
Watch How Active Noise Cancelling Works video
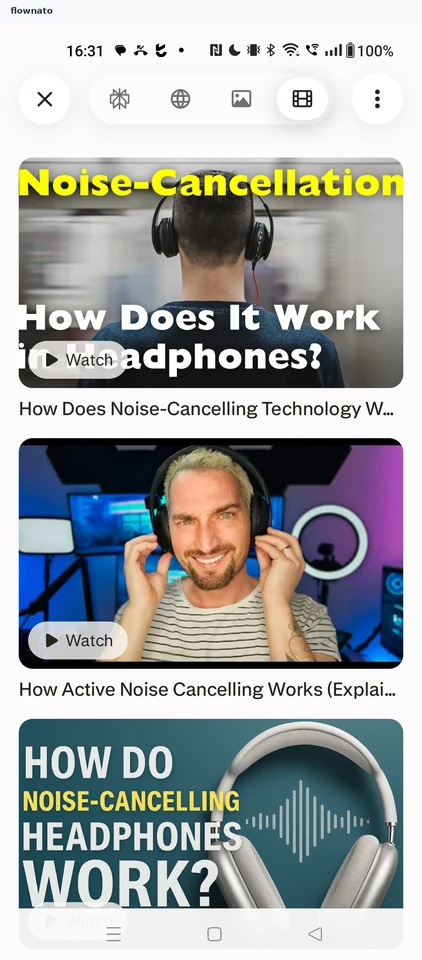coord(78,640)
